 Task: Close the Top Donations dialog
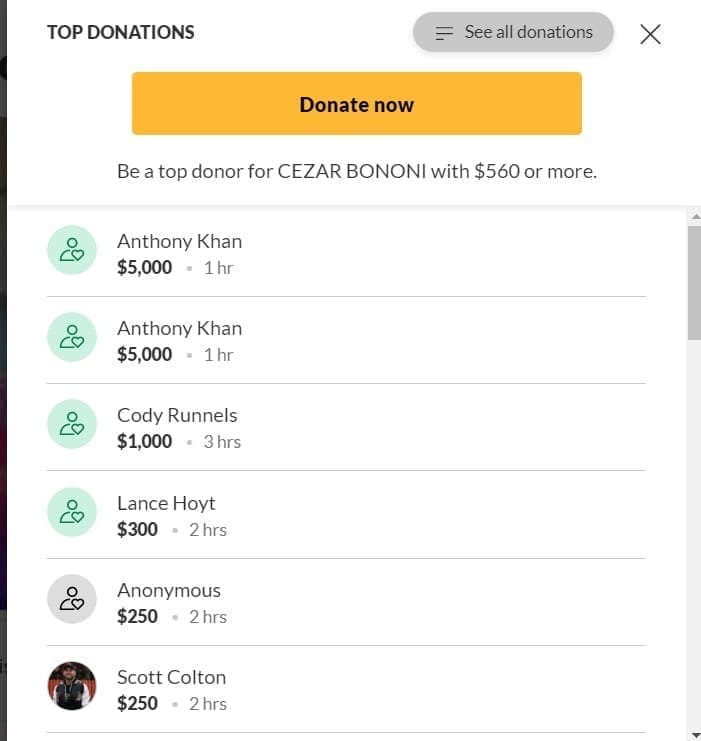click(x=650, y=34)
